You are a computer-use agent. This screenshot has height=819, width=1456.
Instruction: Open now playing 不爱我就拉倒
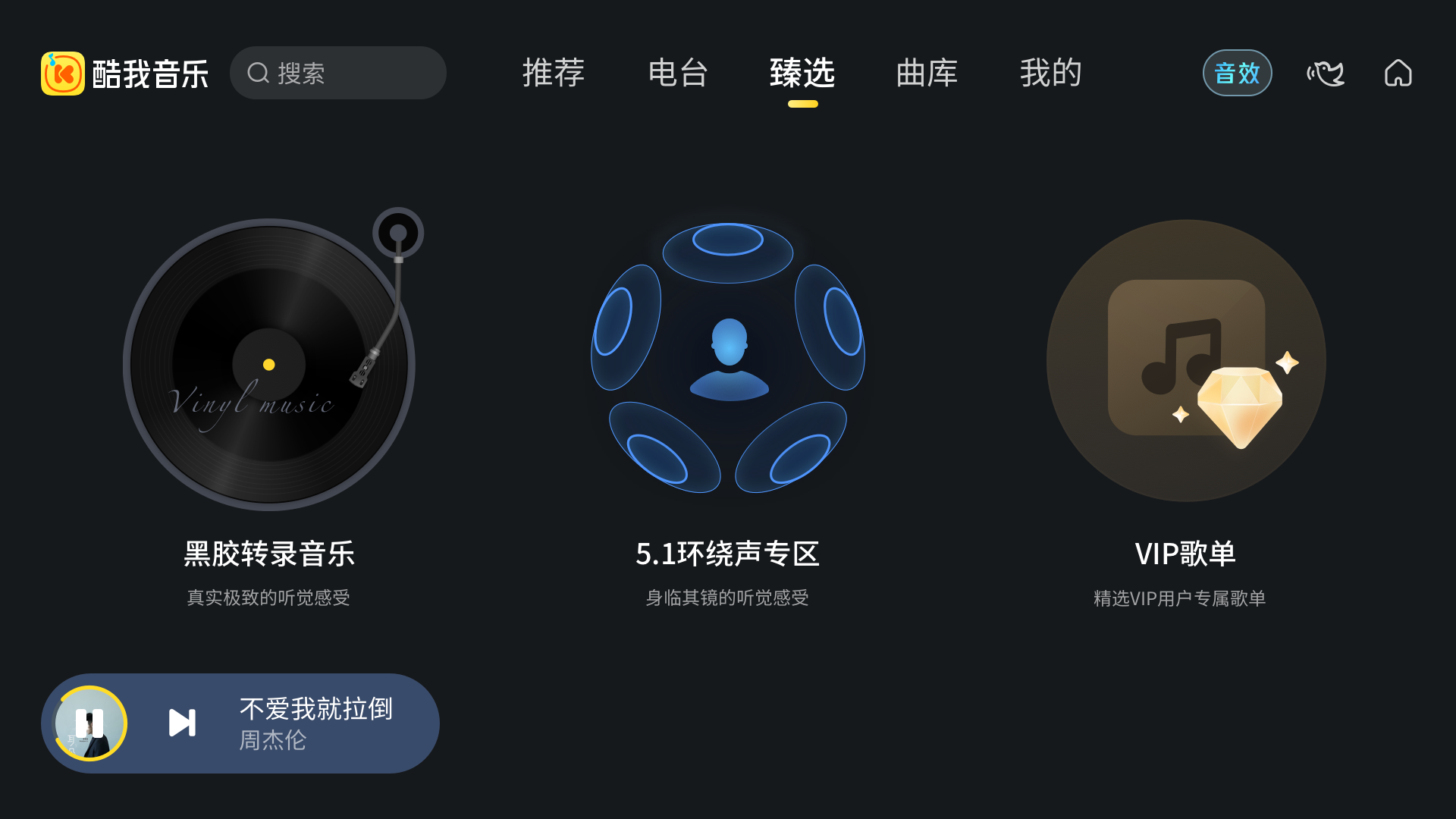(x=316, y=723)
